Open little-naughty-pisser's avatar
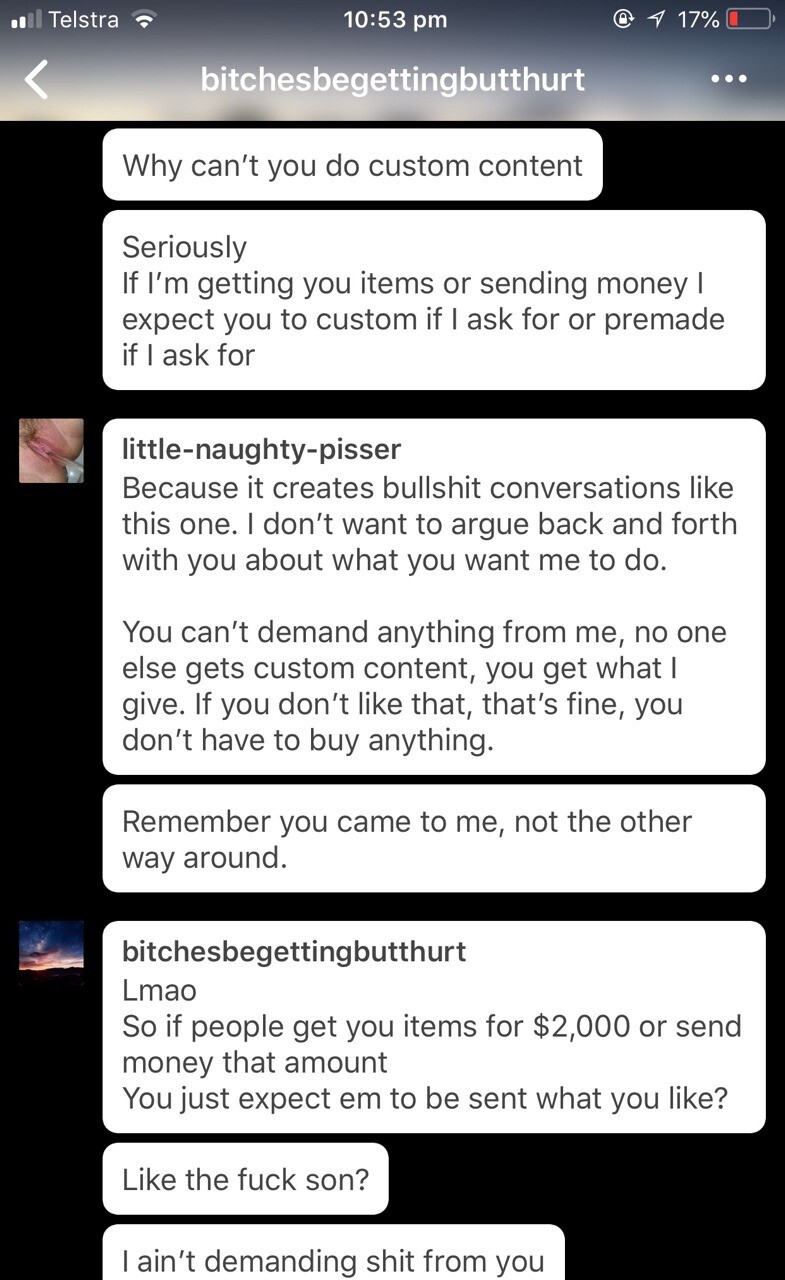The height and width of the screenshot is (1280, 785). (51, 451)
